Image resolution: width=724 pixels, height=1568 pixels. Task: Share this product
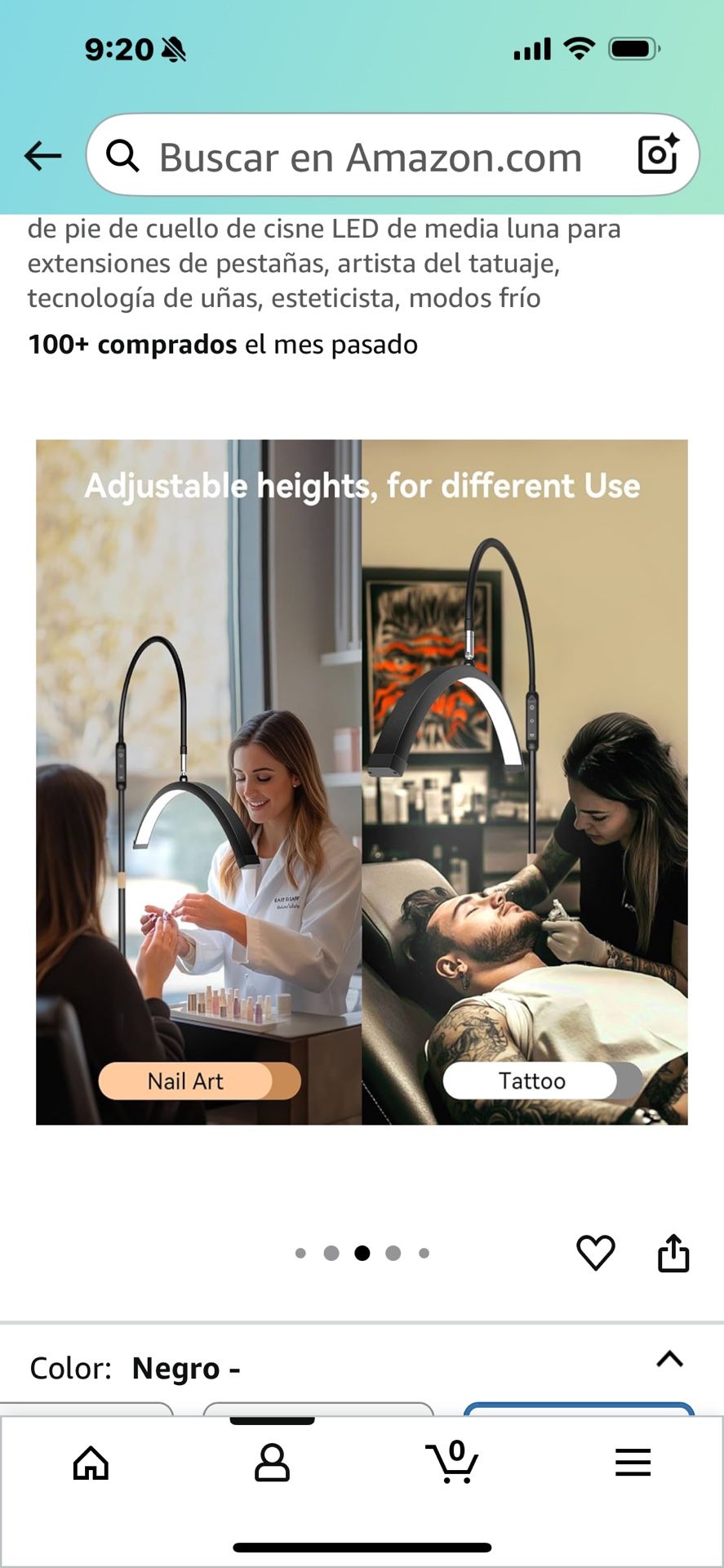tap(673, 1252)
